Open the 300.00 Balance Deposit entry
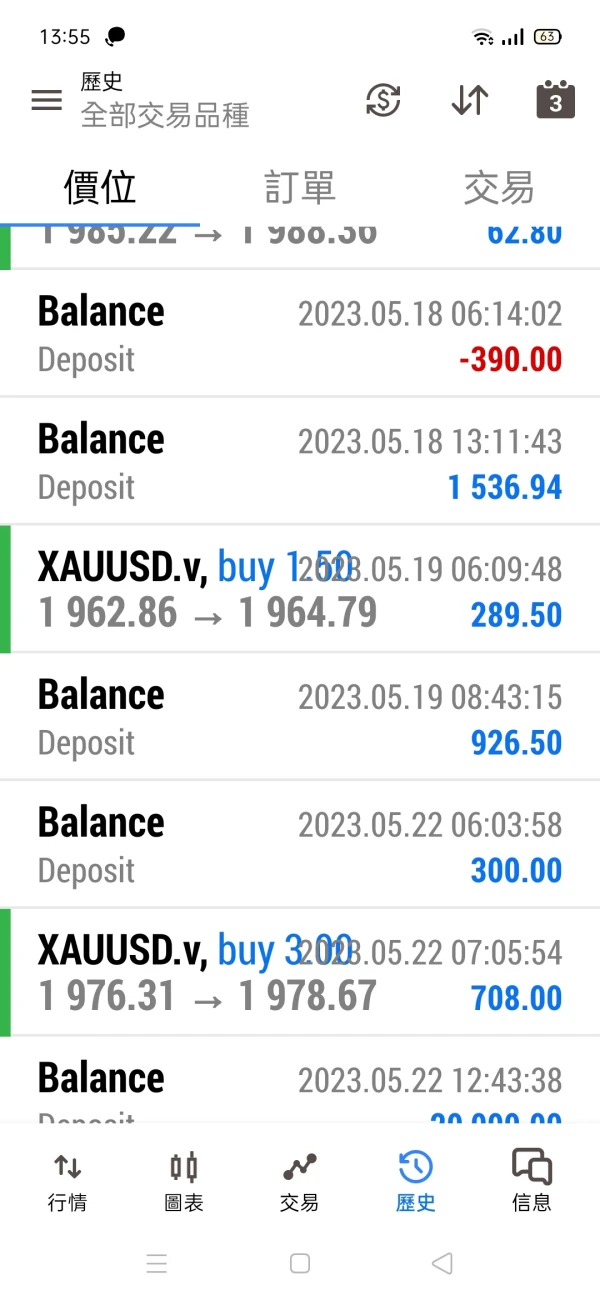This screenshot has width=600, height=1300. point(300,846)
